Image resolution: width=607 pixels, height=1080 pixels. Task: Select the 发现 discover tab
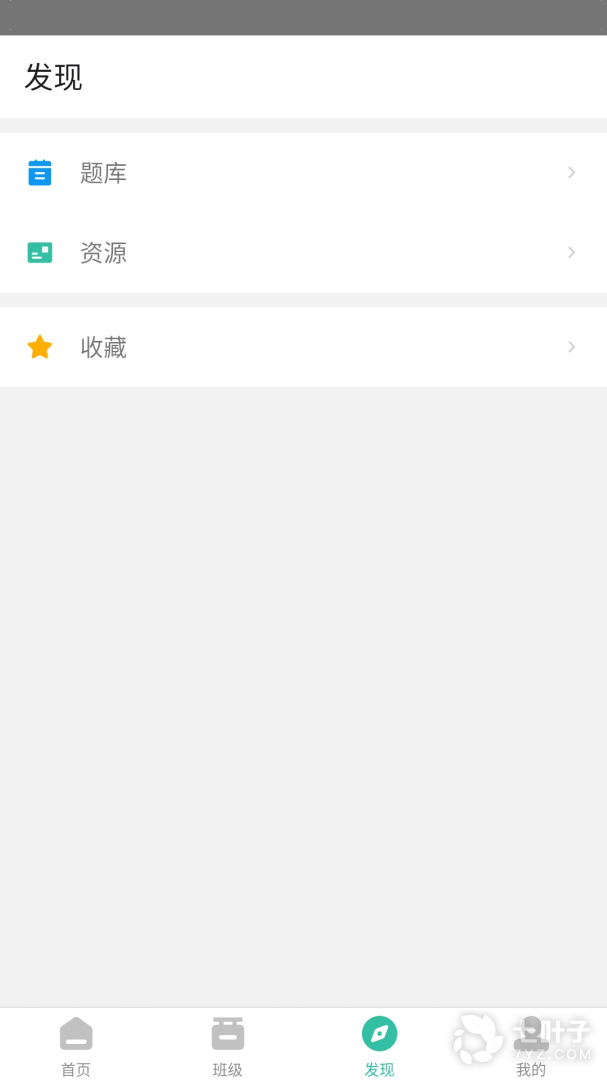click(379, 1045)
